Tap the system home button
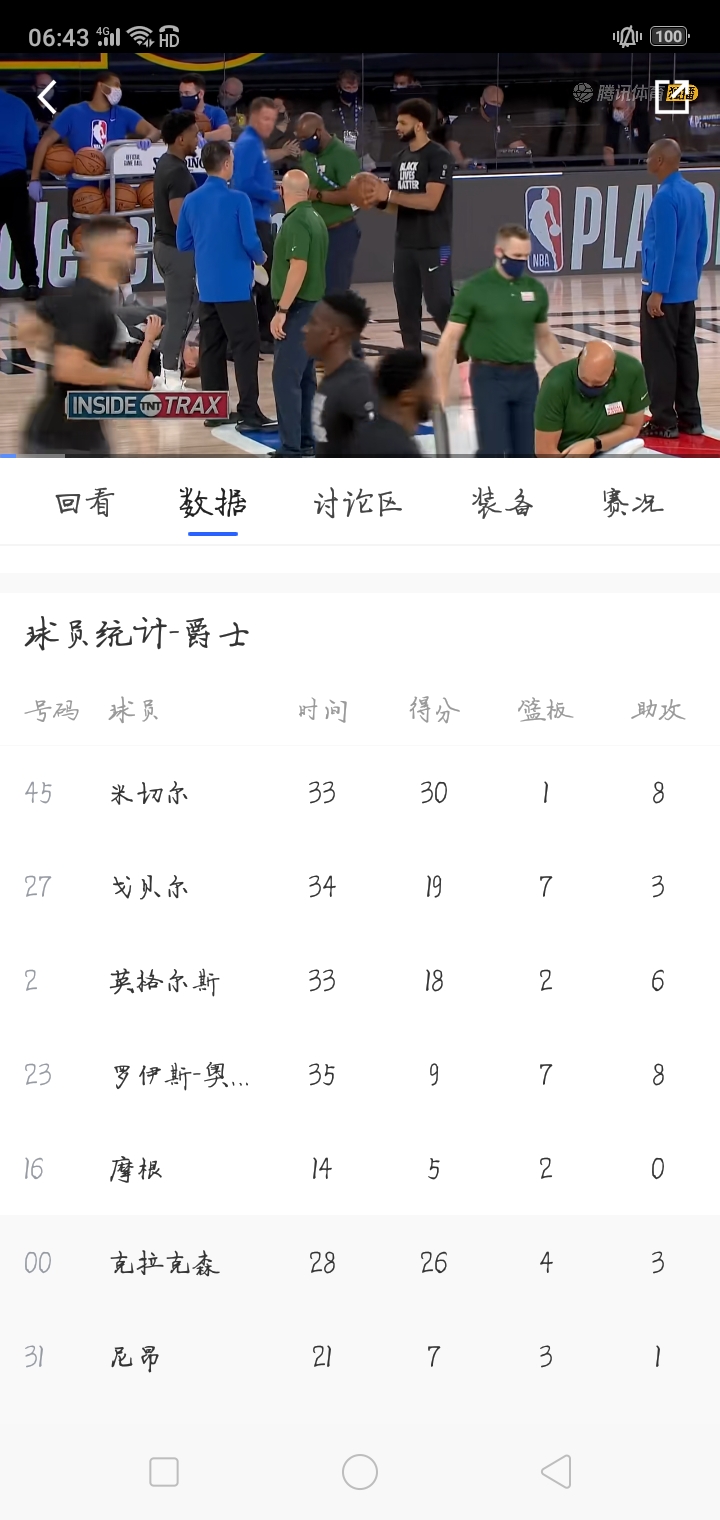The height and width of the screenshot is (1520, 720). pos(360,1472)
